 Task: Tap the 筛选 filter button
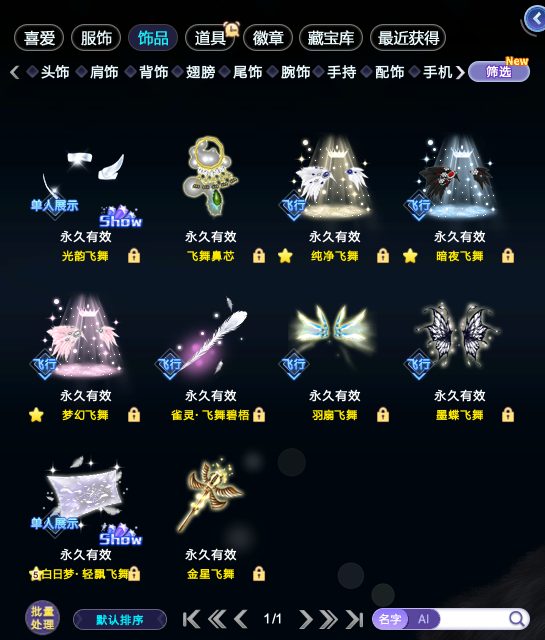click(498, 72)
